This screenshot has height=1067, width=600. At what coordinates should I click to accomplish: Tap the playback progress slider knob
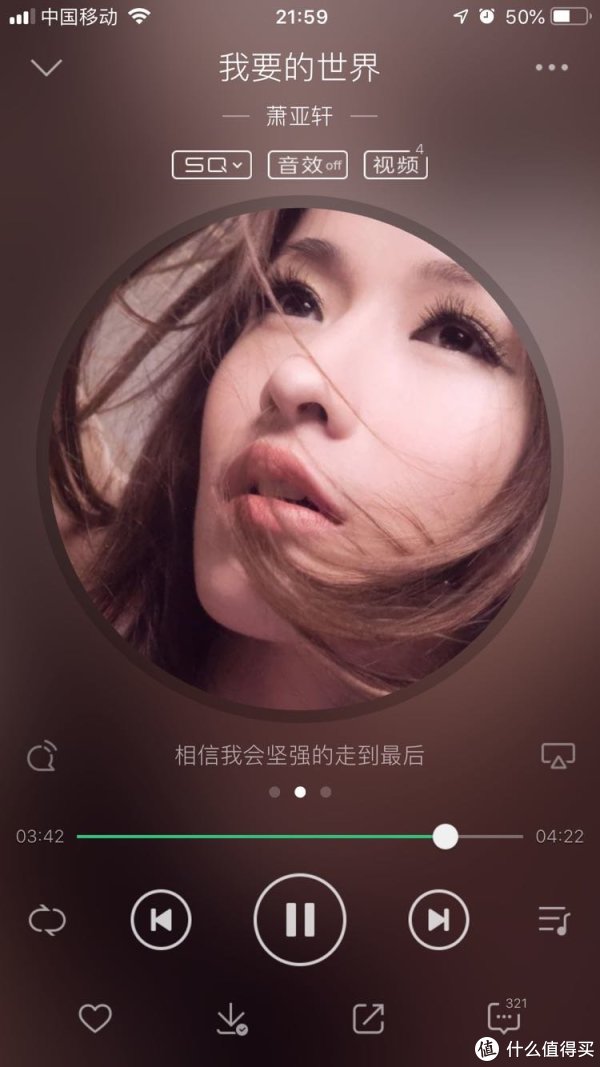tap(446, 836)
